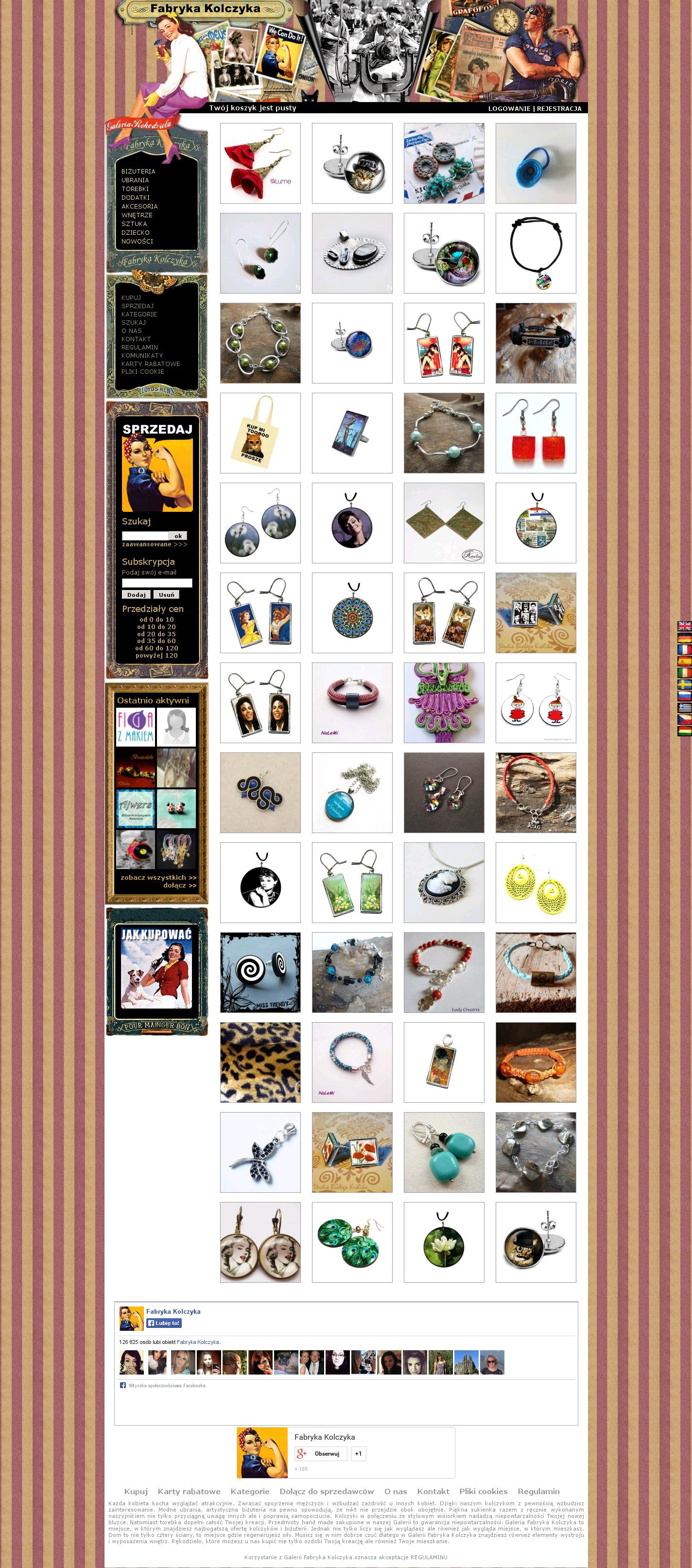Go to the NOWOŚCI section

pyautogui.click(x=137, y=242)
